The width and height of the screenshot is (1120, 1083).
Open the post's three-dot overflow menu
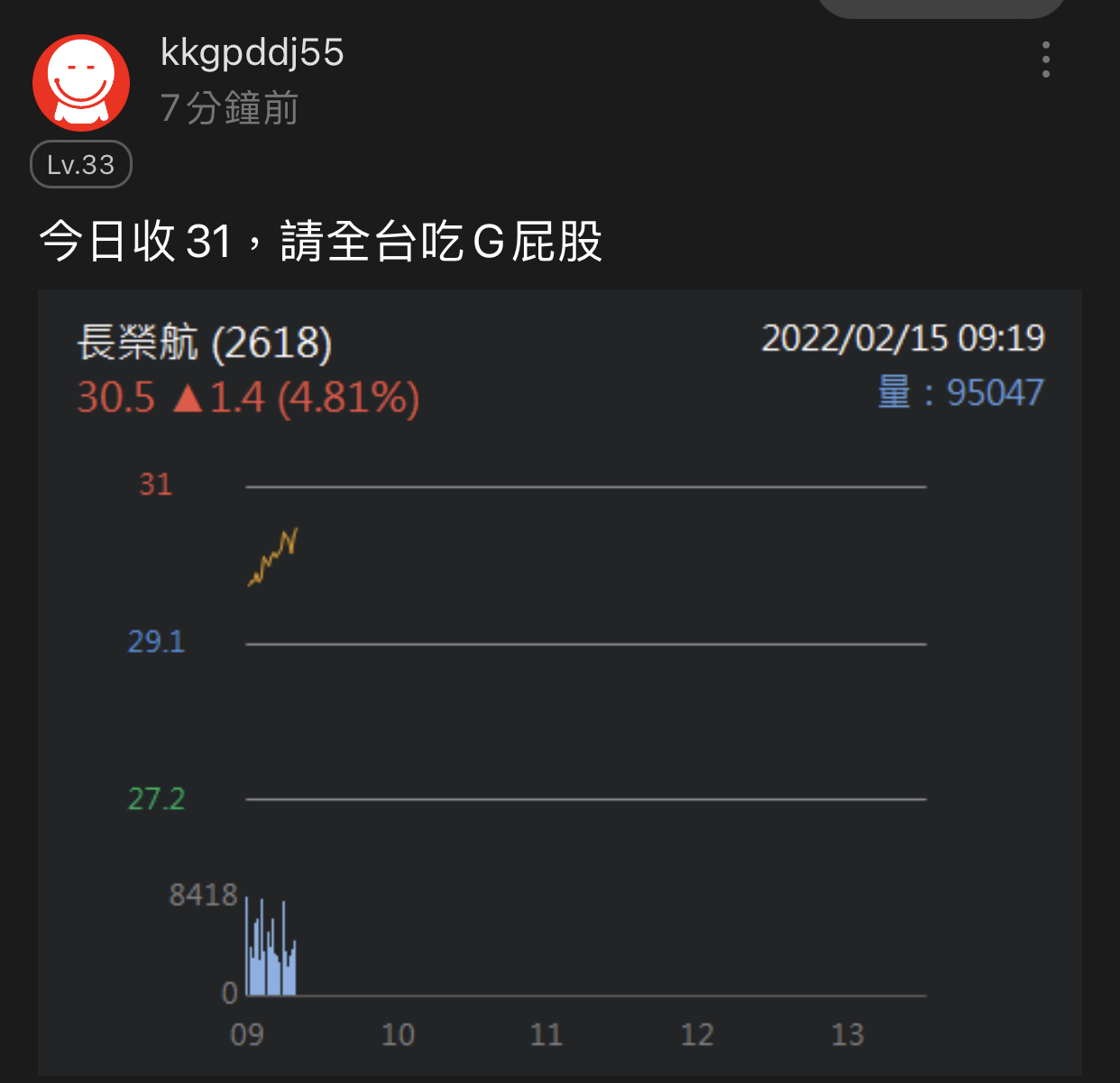click(1045, 60)
